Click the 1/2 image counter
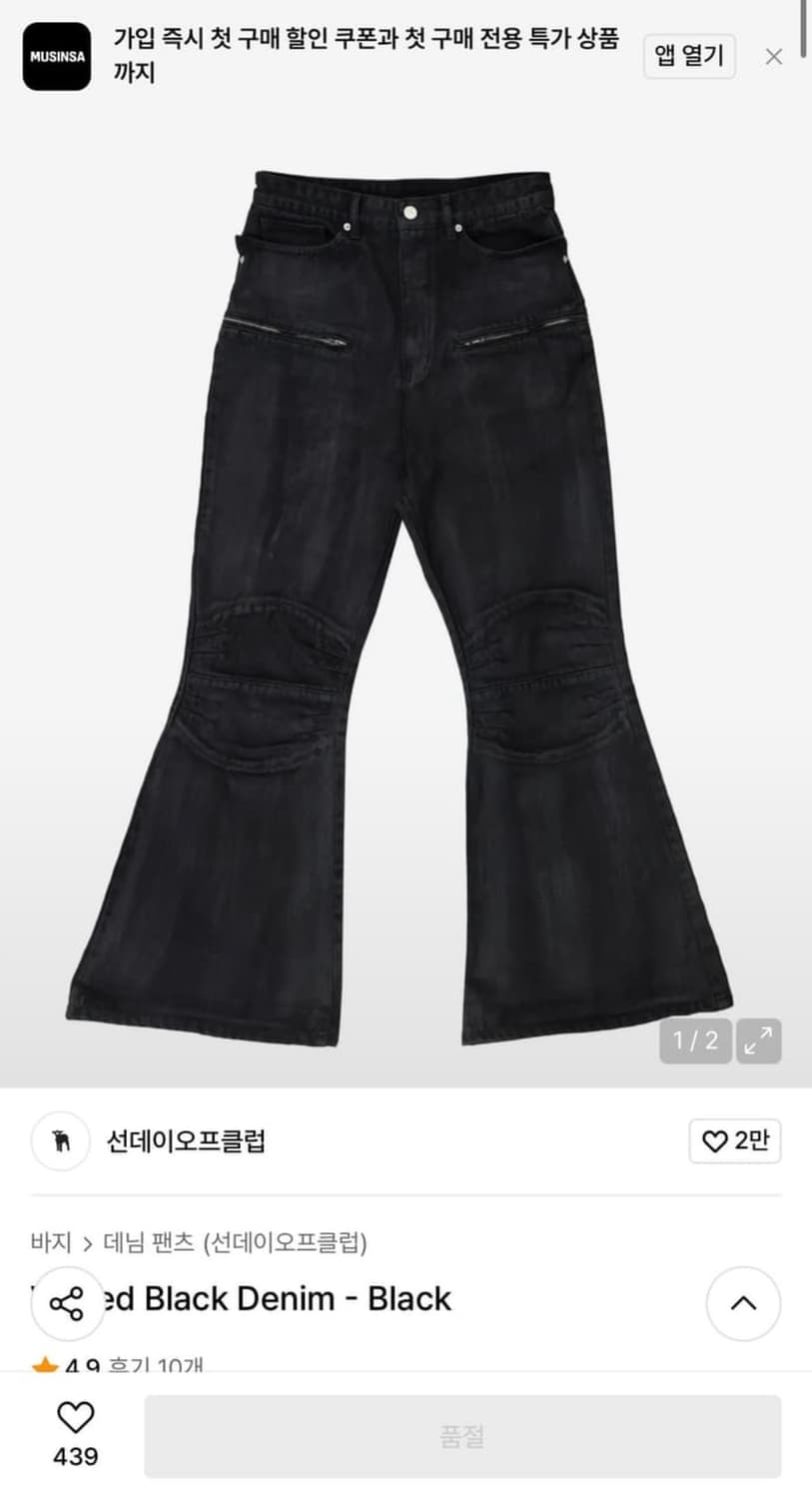Image resolution: width=812 pixels, height=1499 pixels. [694, 1041]
